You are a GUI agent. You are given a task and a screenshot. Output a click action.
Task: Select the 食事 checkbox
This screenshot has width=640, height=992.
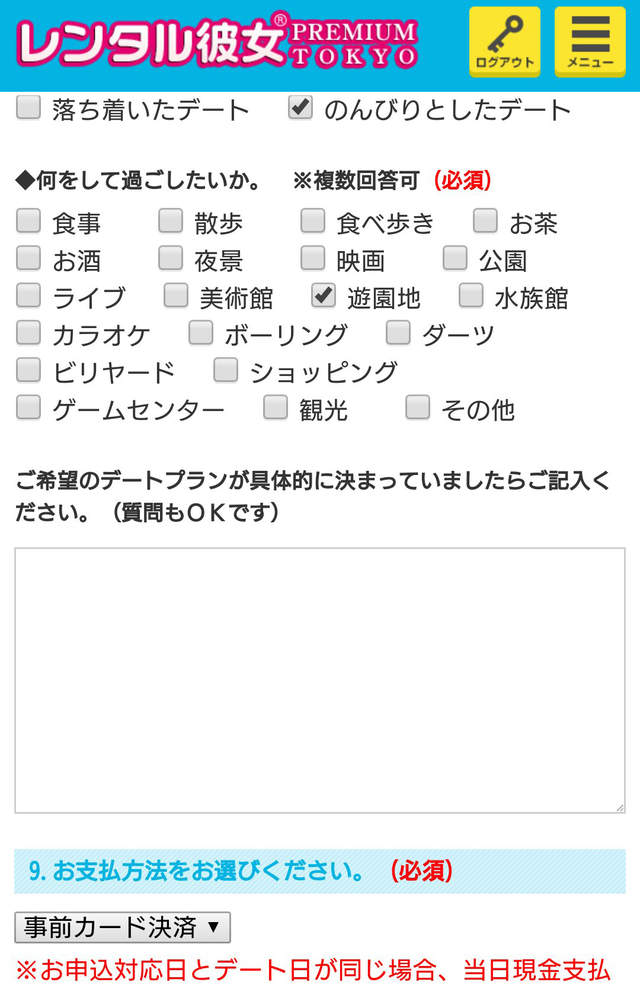pyautogui.click(x=29, y=220)
